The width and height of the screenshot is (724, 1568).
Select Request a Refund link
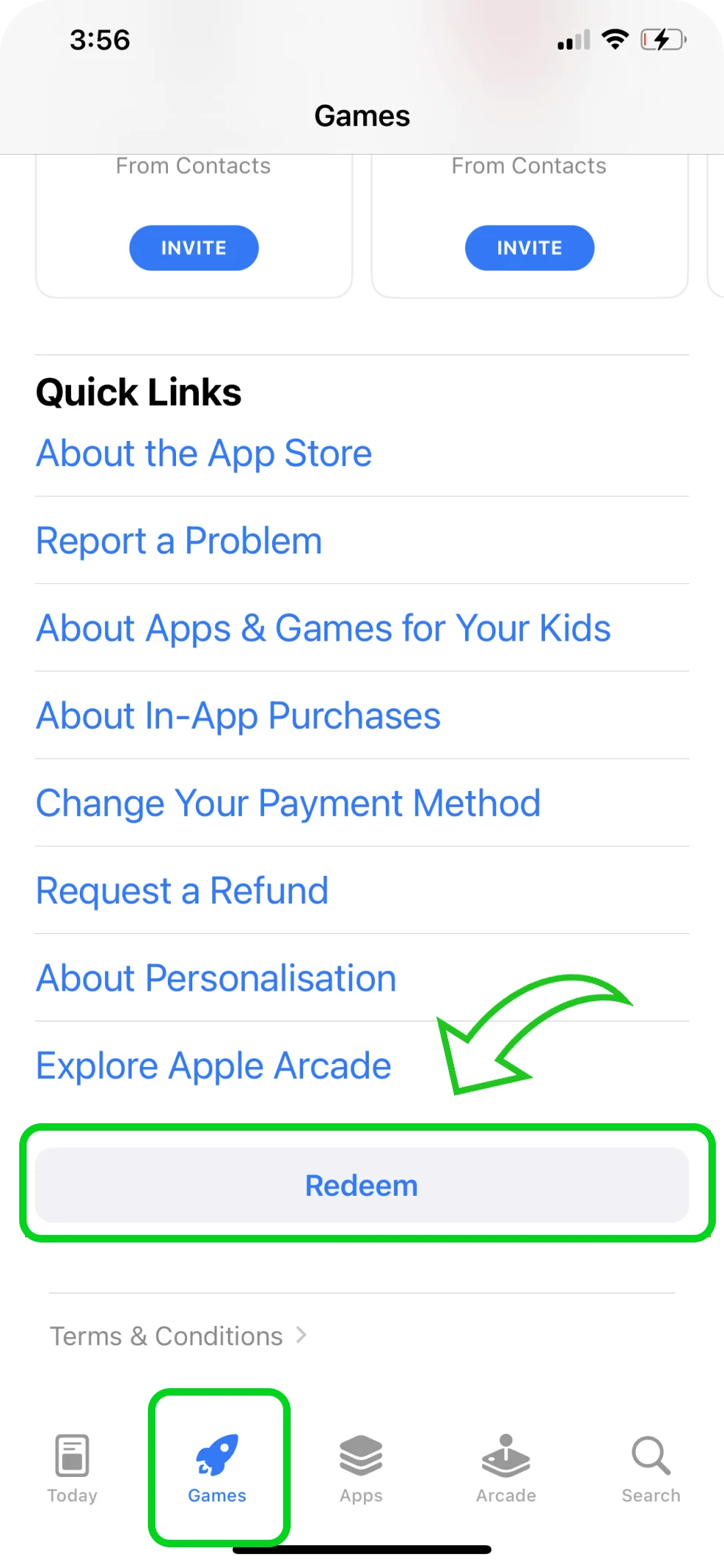(x=182, y=891)
